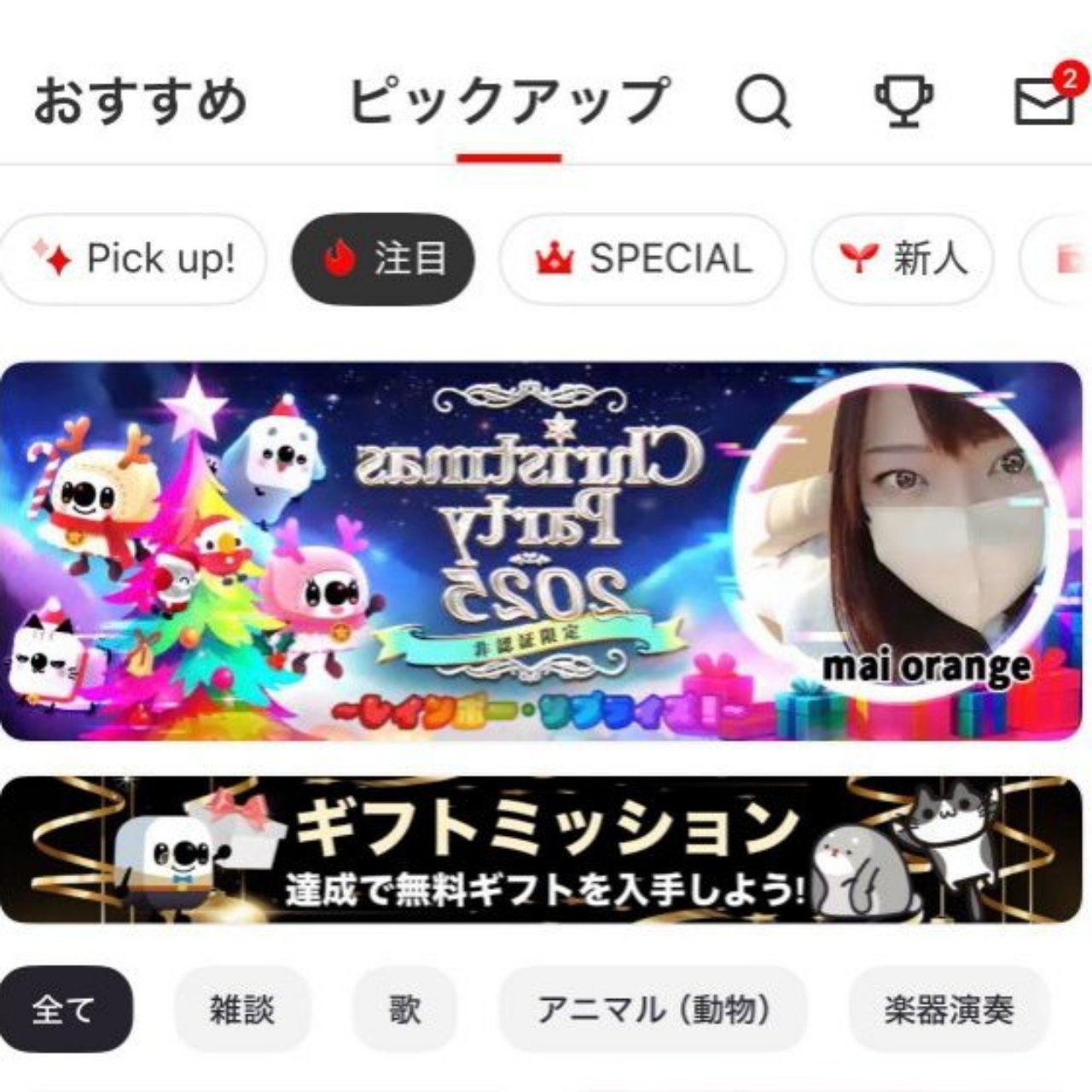Open the ギフトミッション banner
Viewport: 1092px width, 1092px height.
point(541,851)
